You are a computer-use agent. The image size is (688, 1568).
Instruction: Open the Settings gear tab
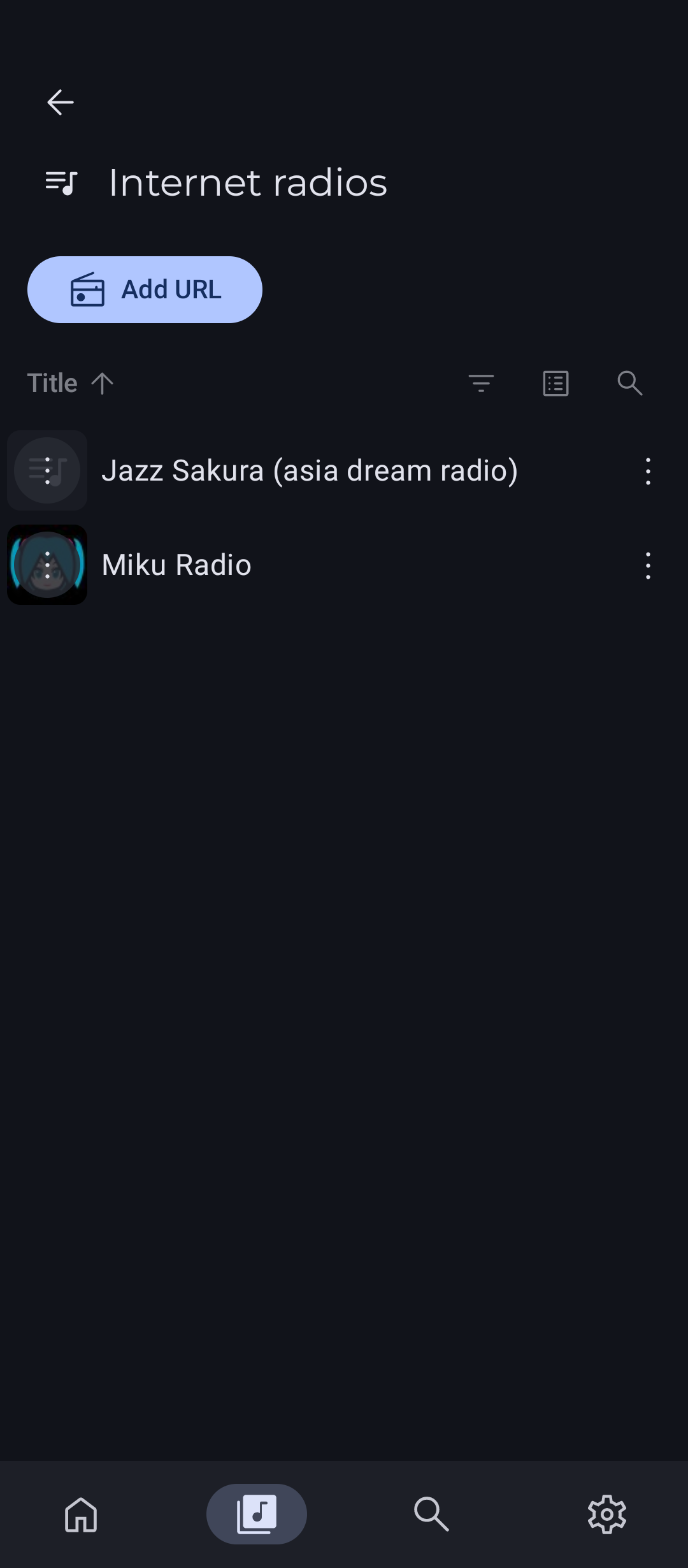coord(606,1514)
